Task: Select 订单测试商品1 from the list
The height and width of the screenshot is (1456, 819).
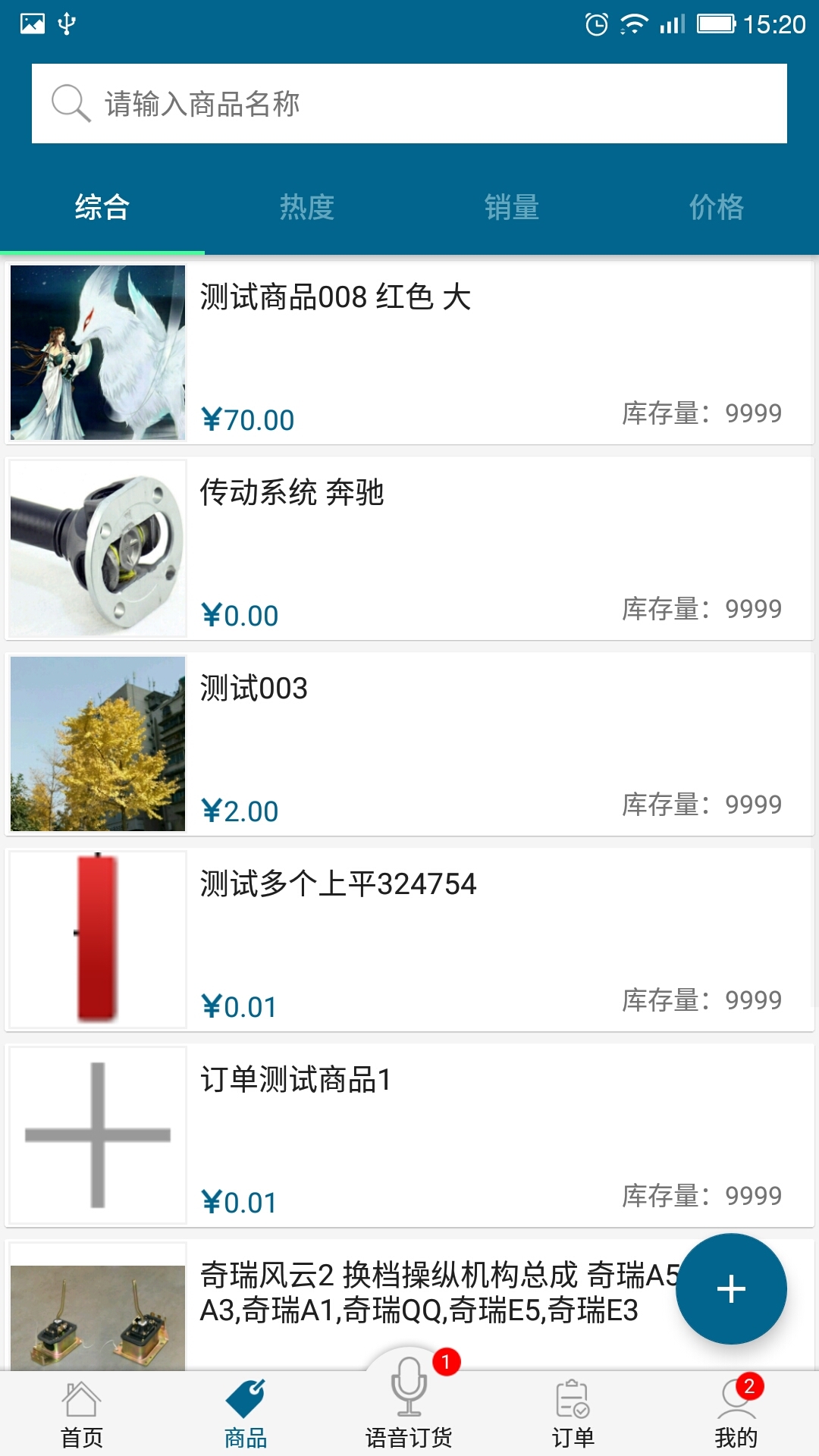Action: coord(409,1135)
